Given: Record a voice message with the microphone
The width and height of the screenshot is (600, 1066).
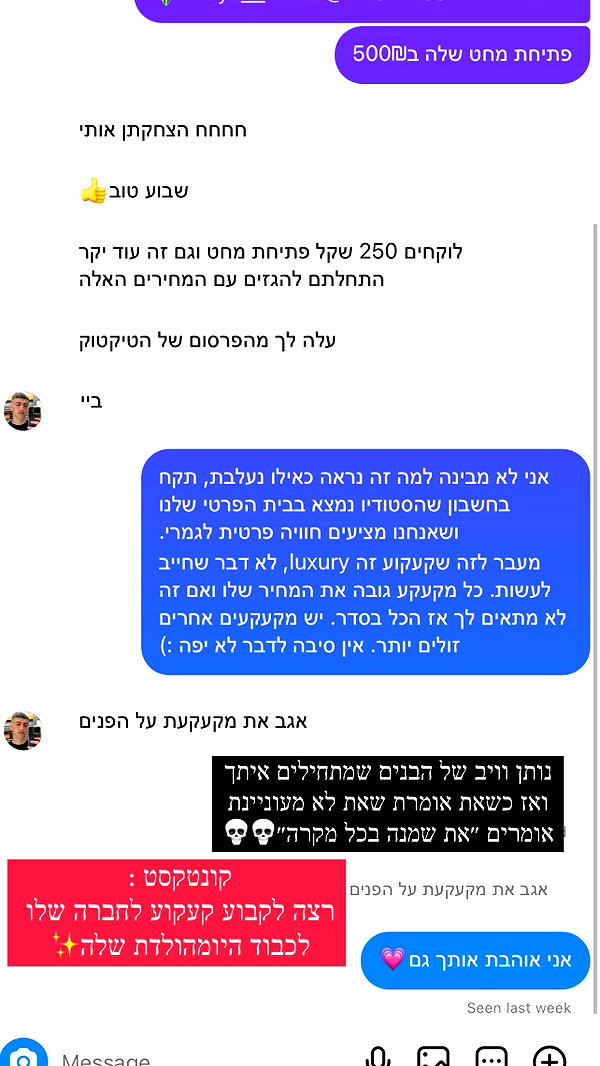Looking at the screenshot, I should [x=378, y=1057].
